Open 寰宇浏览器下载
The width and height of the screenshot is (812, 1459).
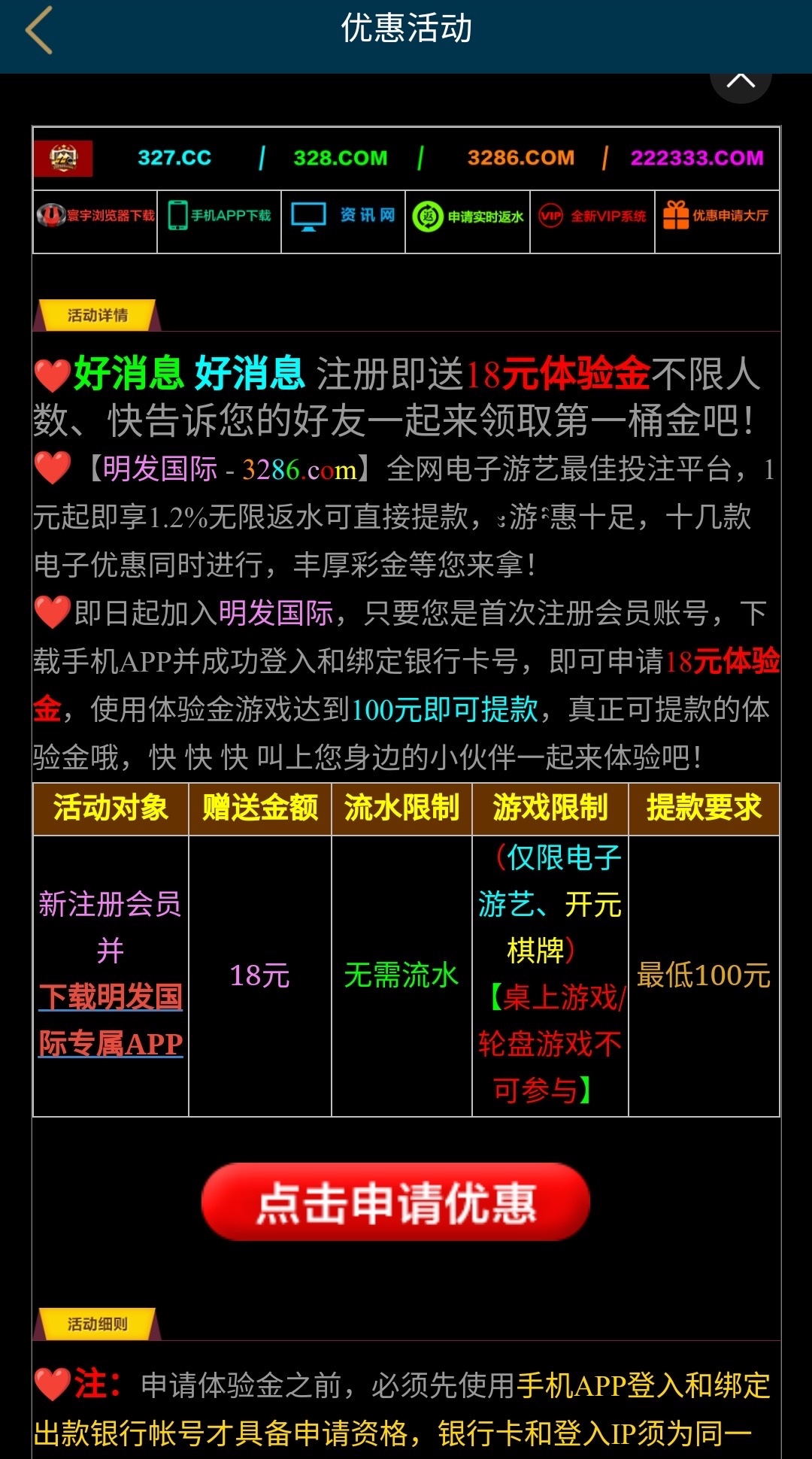[x=95, y=216]
